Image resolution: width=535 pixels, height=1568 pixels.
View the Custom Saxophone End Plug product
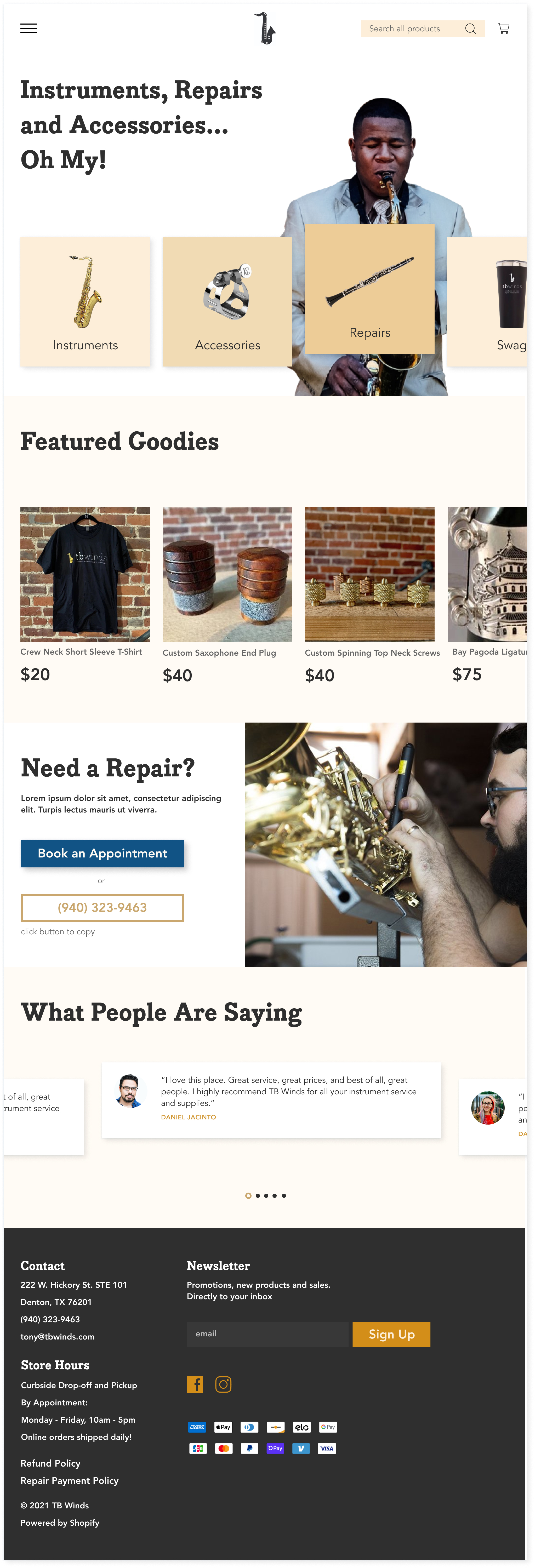coord(227,574)
